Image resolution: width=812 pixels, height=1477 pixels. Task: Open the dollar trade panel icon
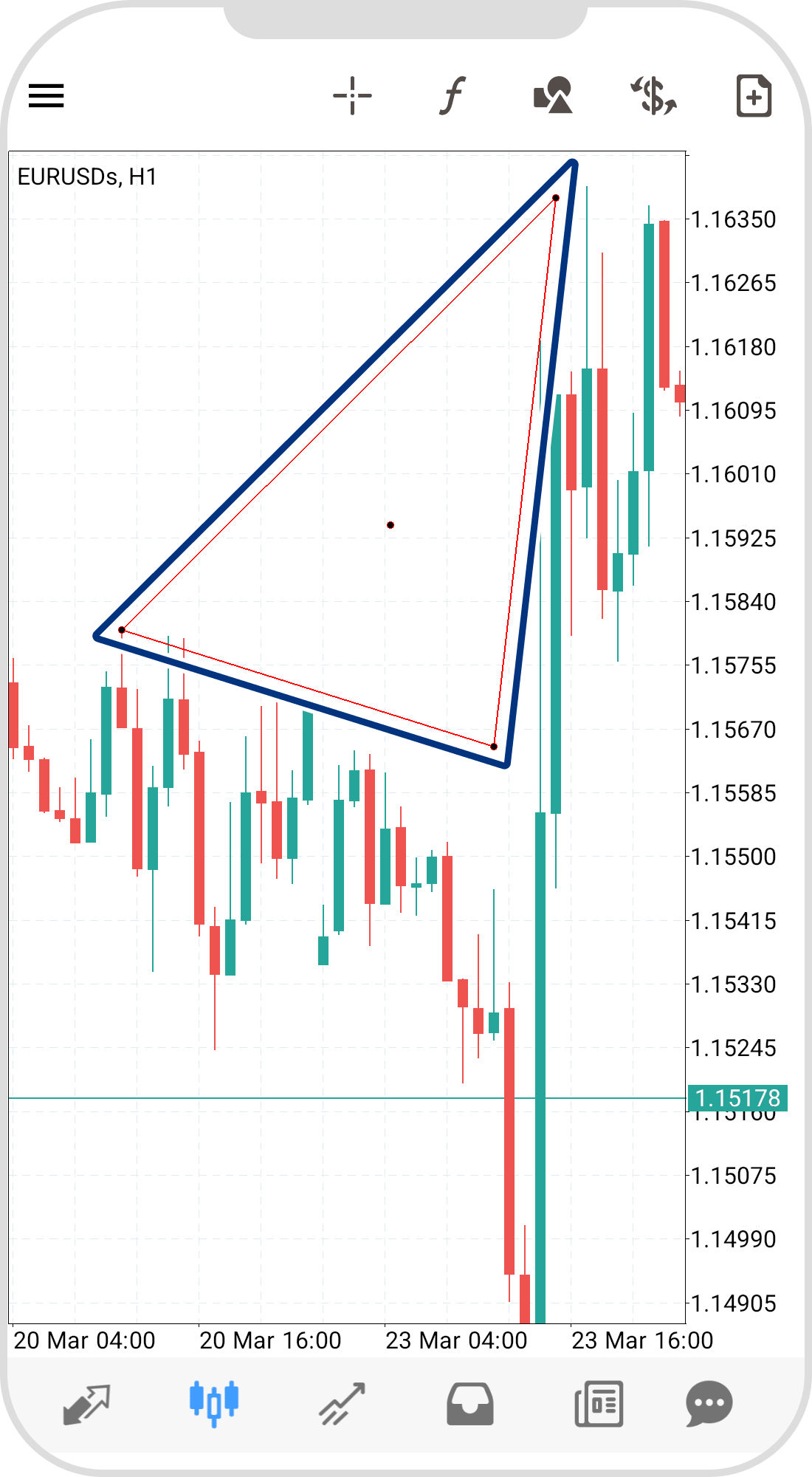pos(653,96)
